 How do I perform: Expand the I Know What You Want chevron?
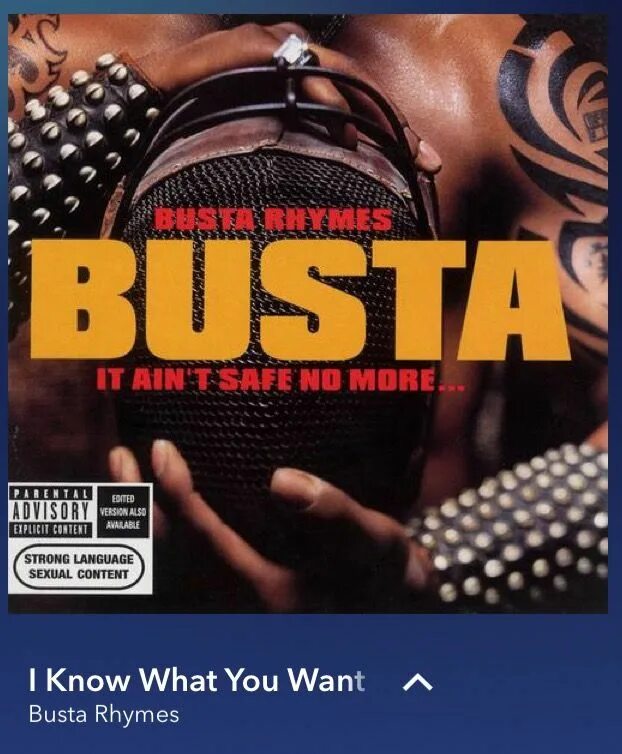(x=417, y=683)
